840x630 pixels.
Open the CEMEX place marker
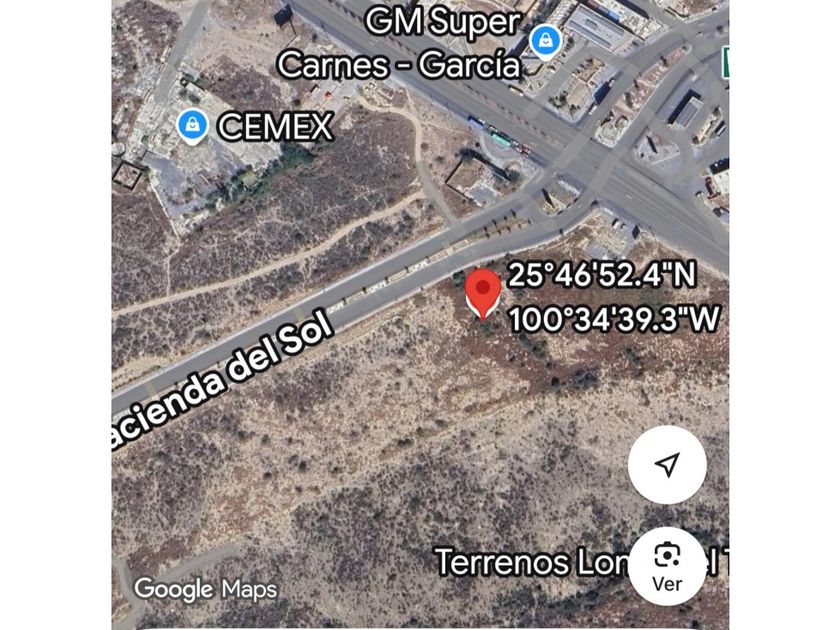190,126
